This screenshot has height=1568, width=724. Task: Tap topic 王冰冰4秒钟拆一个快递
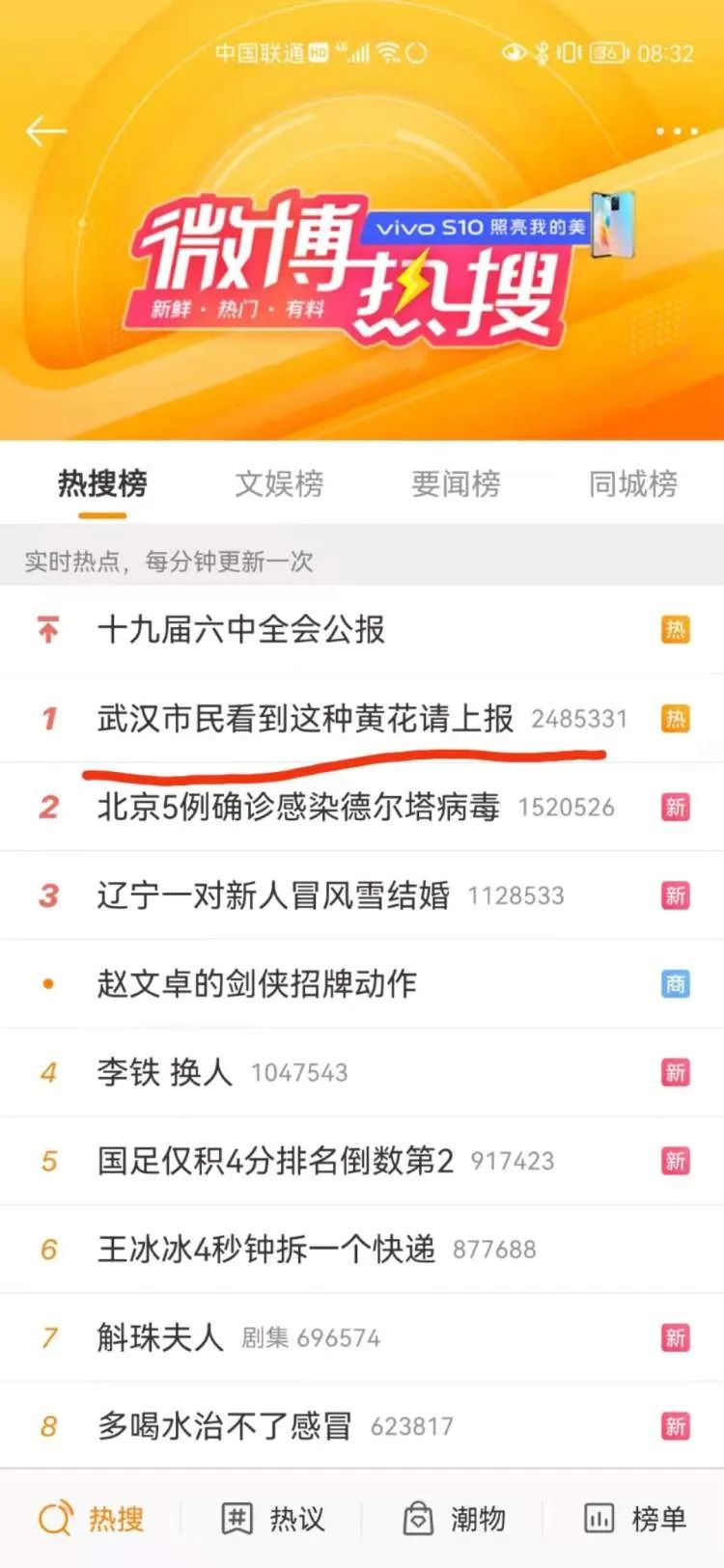(x=266, y=1250)
